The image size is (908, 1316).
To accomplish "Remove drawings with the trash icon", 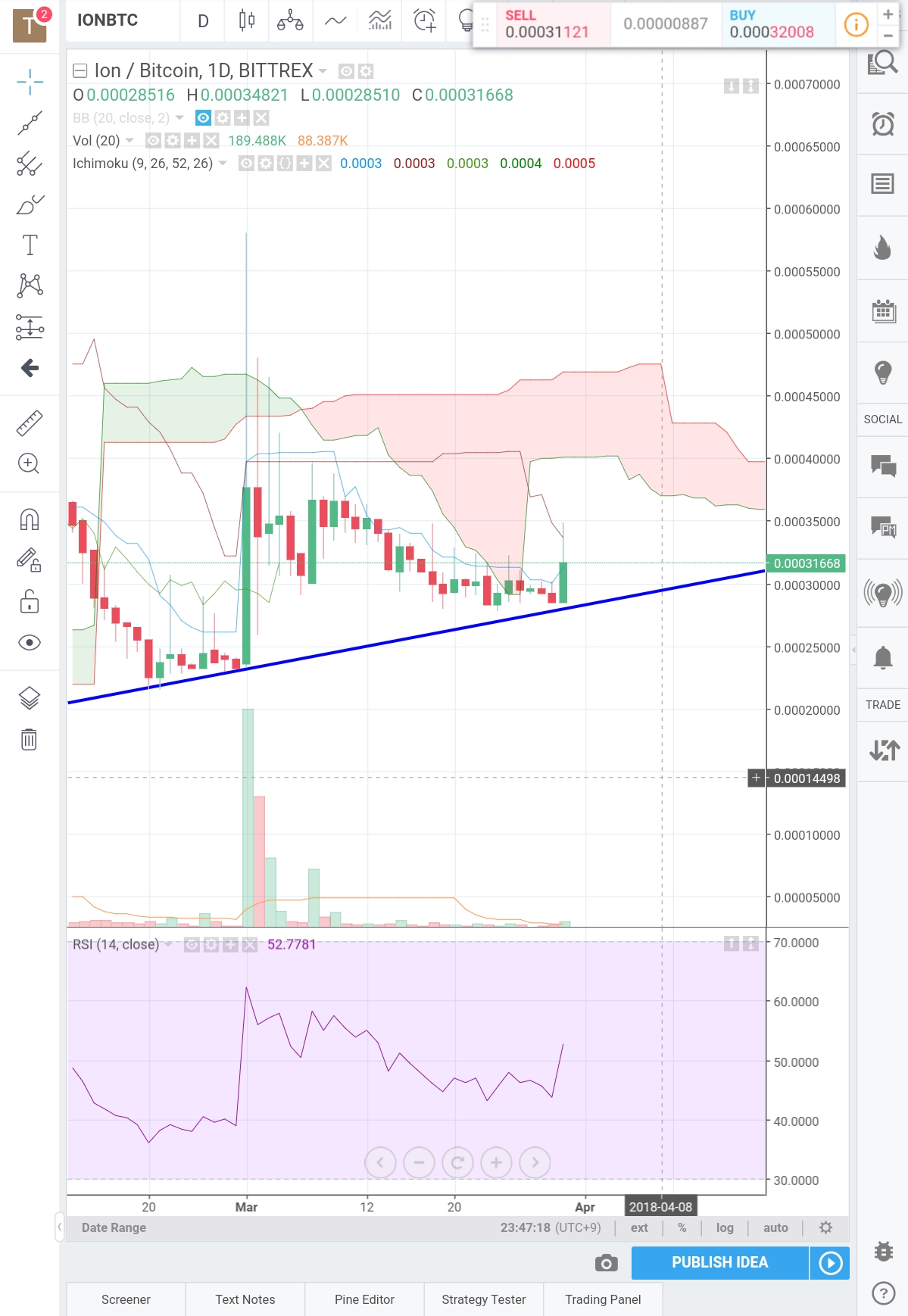I will point(30,739).
